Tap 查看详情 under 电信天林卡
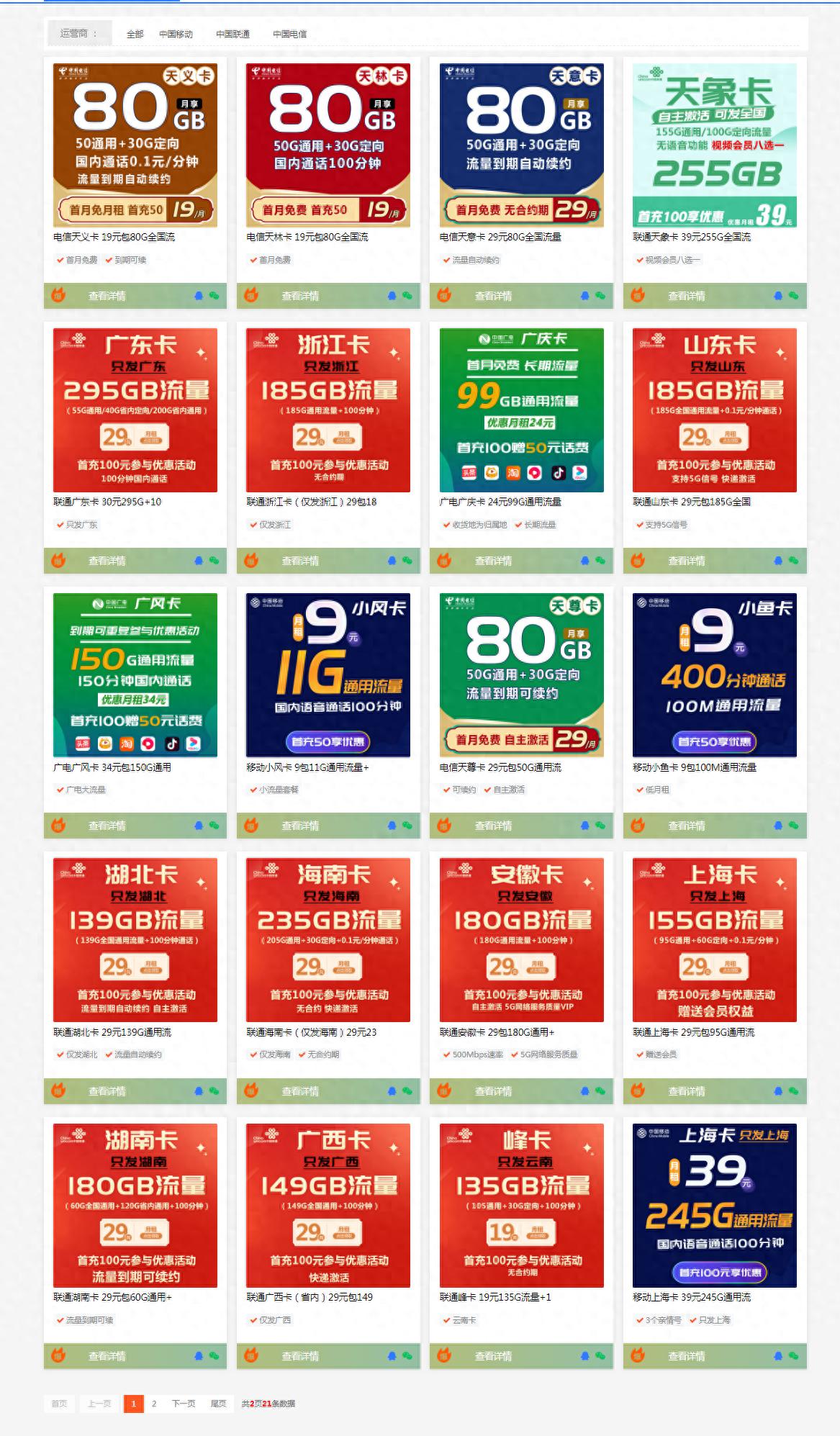 coord(300,296)
